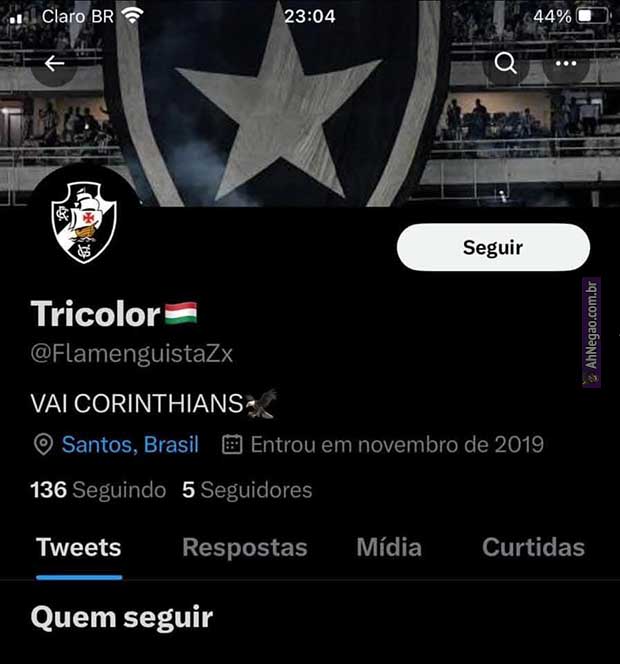
Task: Show the Curtidas tab
Action: click(x=533, y=548)
